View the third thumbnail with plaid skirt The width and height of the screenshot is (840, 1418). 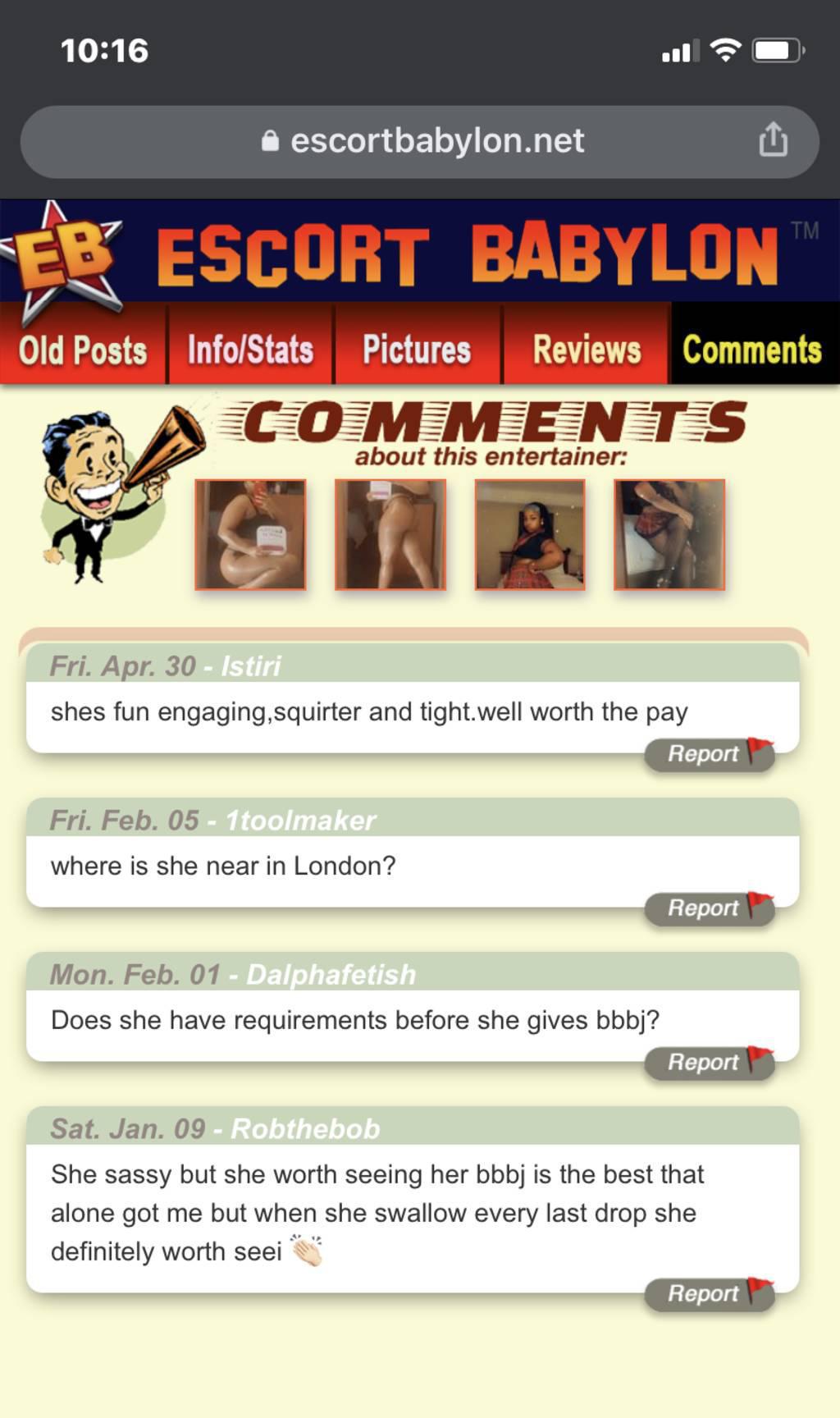click(x=530, y=534)
